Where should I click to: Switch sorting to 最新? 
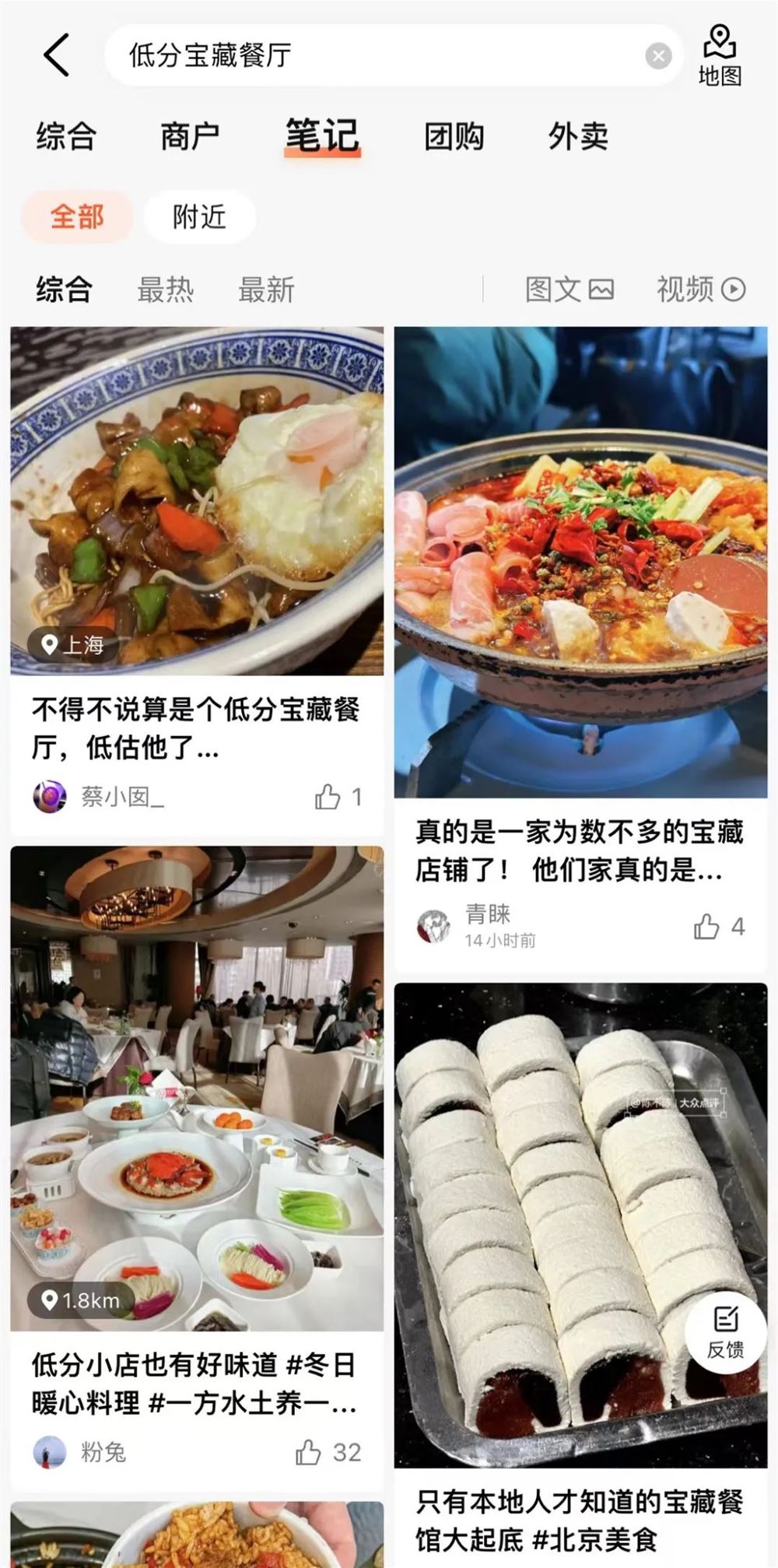[265, 289]
